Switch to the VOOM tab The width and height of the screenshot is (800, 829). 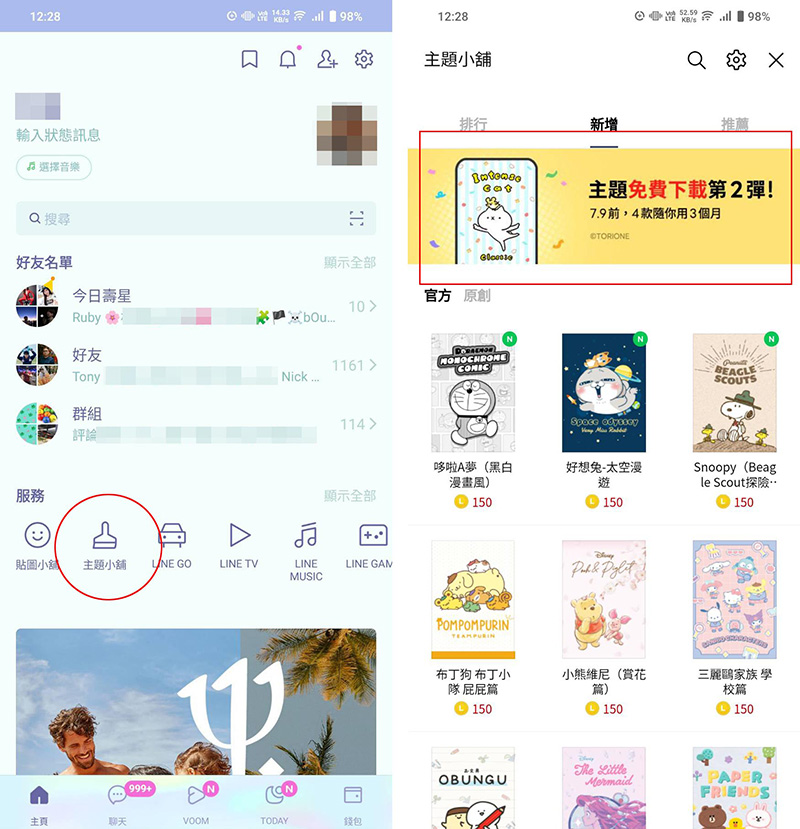[x=196, y=802]
